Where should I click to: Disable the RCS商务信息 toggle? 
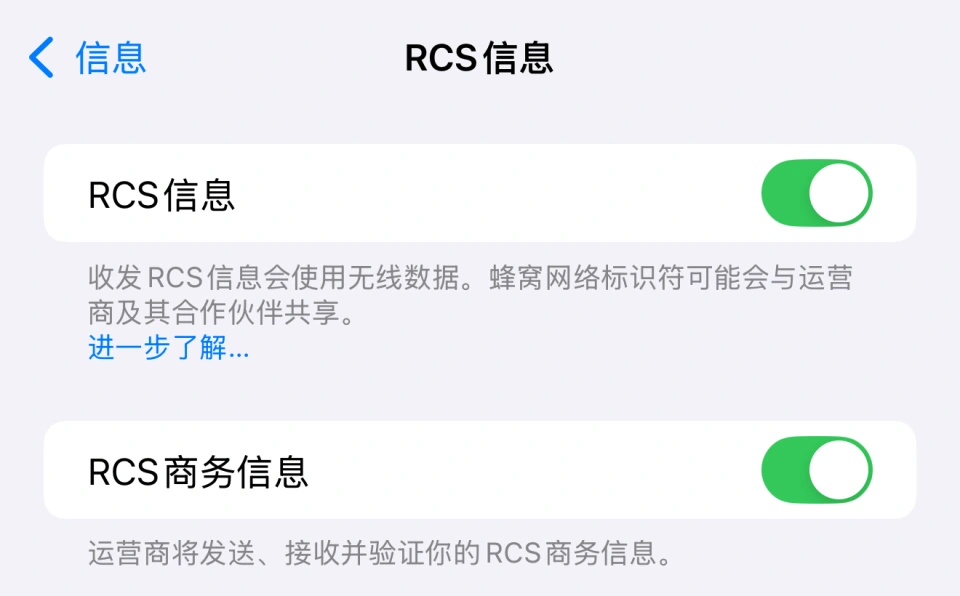pyautogui.click(x=816, y=470)
